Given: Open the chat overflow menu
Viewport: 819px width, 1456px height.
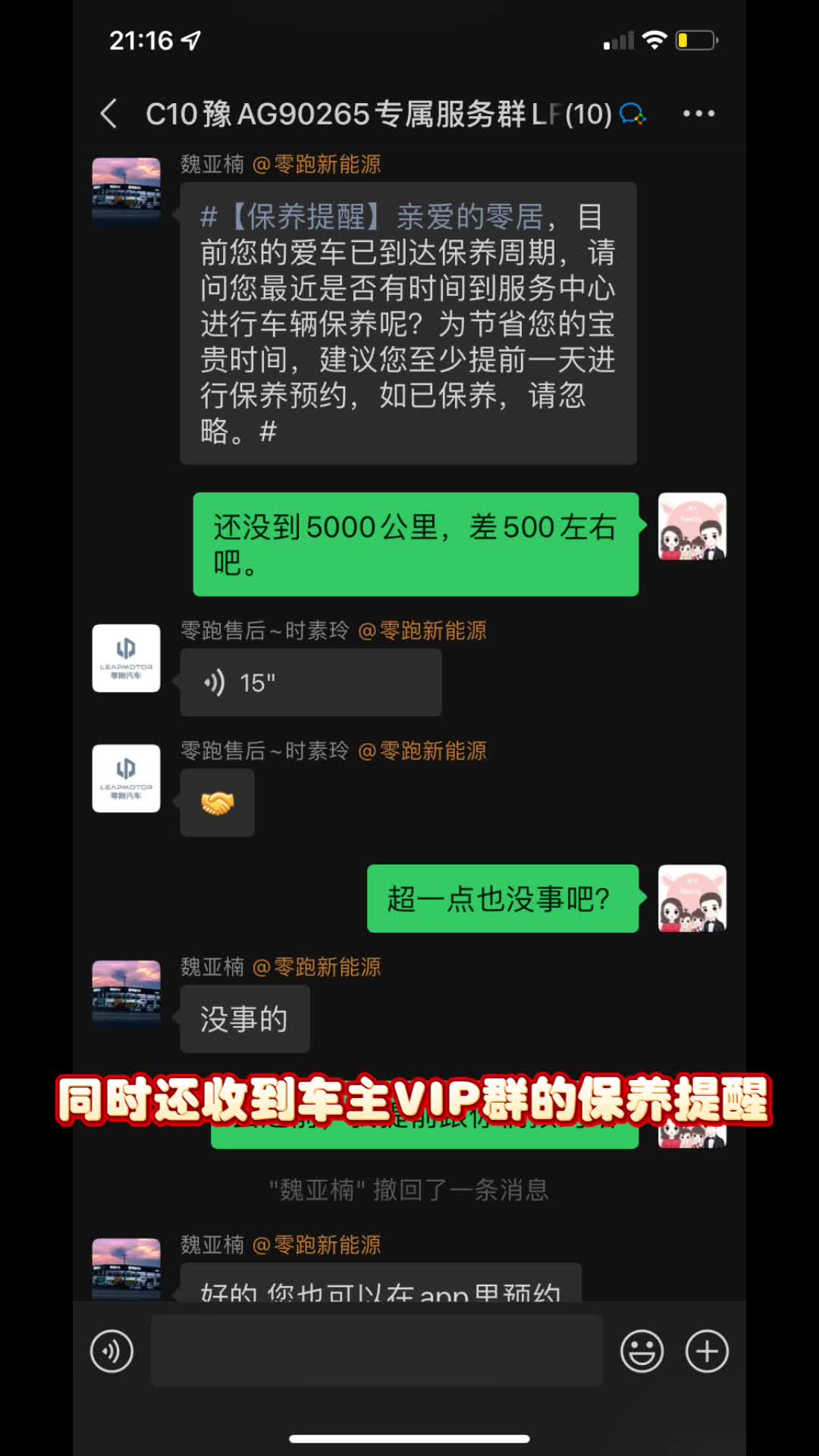Looking at the screenshot, I should 698,114.
